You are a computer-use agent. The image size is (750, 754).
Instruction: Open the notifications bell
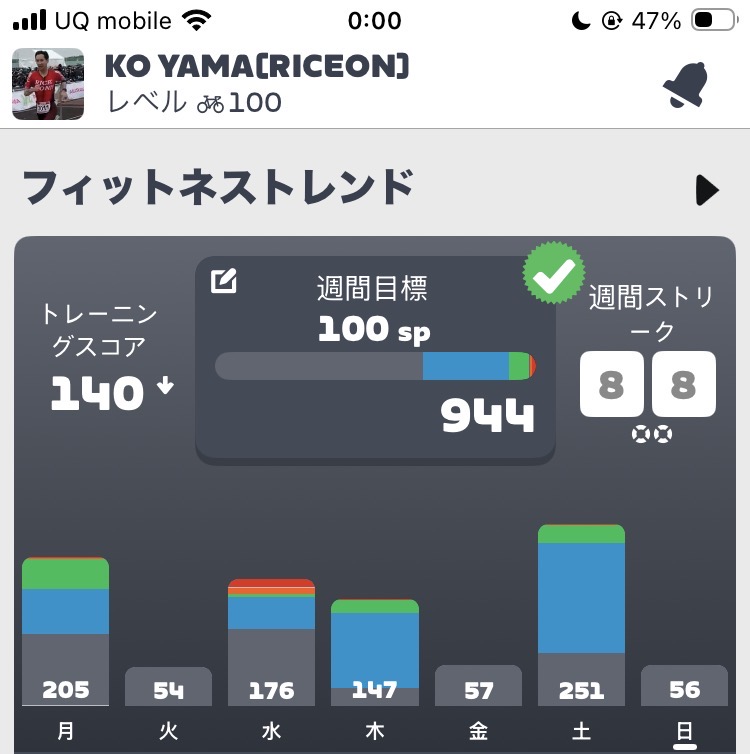click(685, 86)
